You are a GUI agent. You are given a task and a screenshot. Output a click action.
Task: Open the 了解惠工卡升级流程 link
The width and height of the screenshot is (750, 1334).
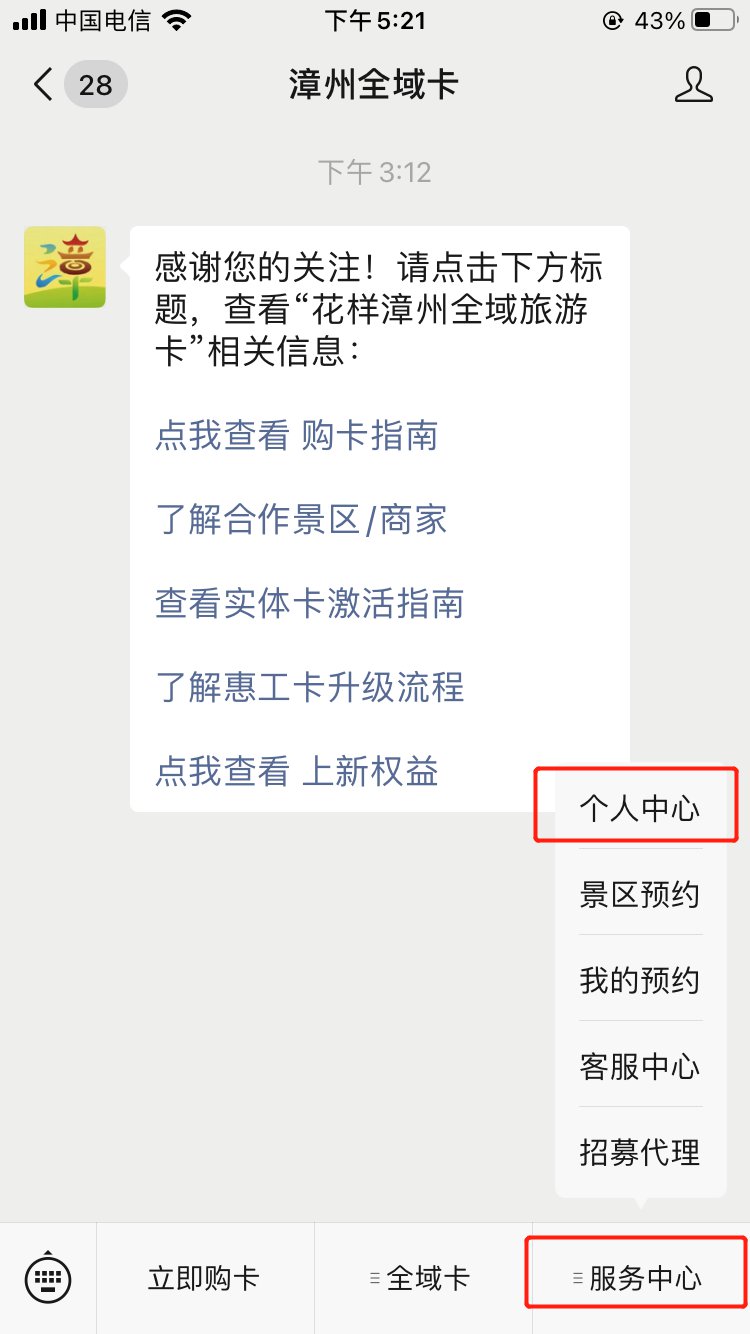pos(310,688)
